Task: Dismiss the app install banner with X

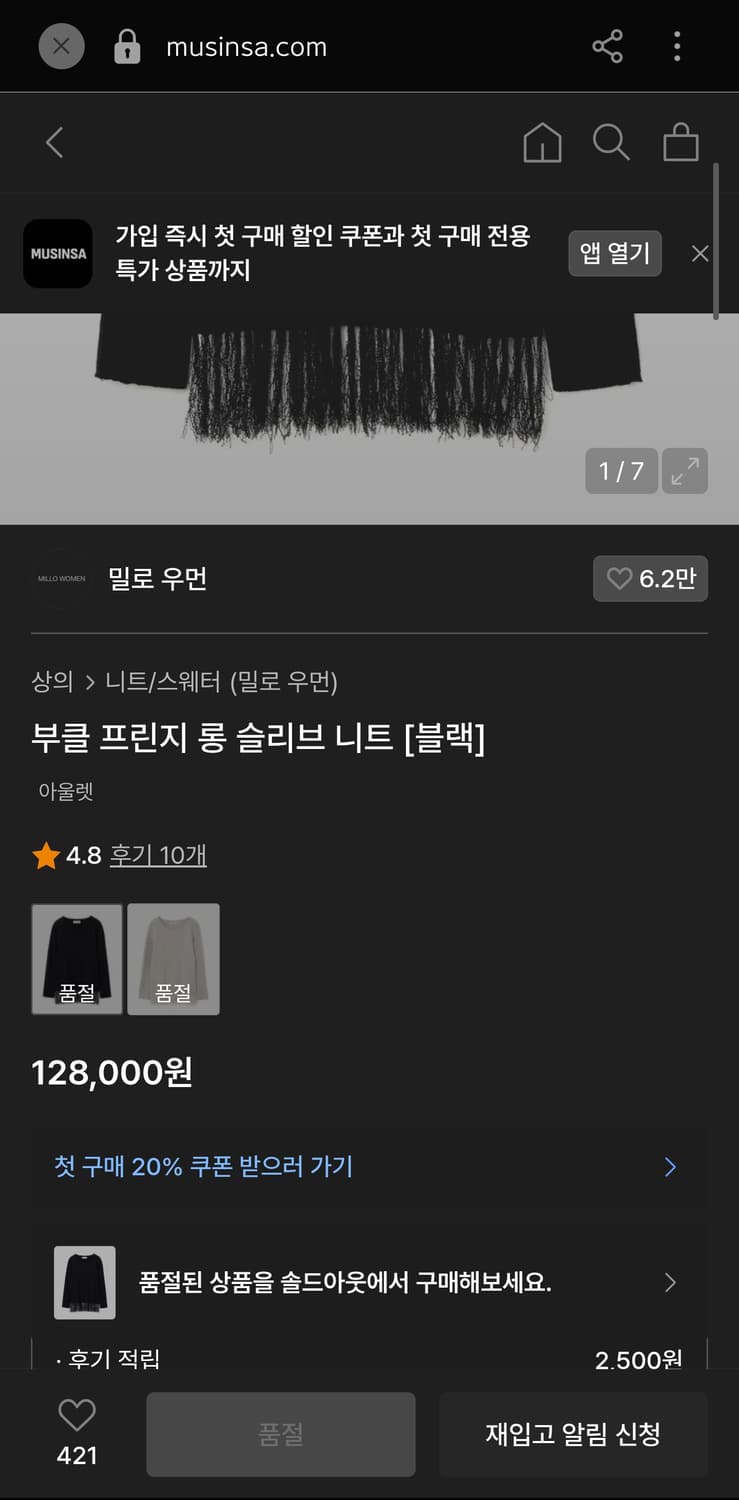Action: coord(699,253)
